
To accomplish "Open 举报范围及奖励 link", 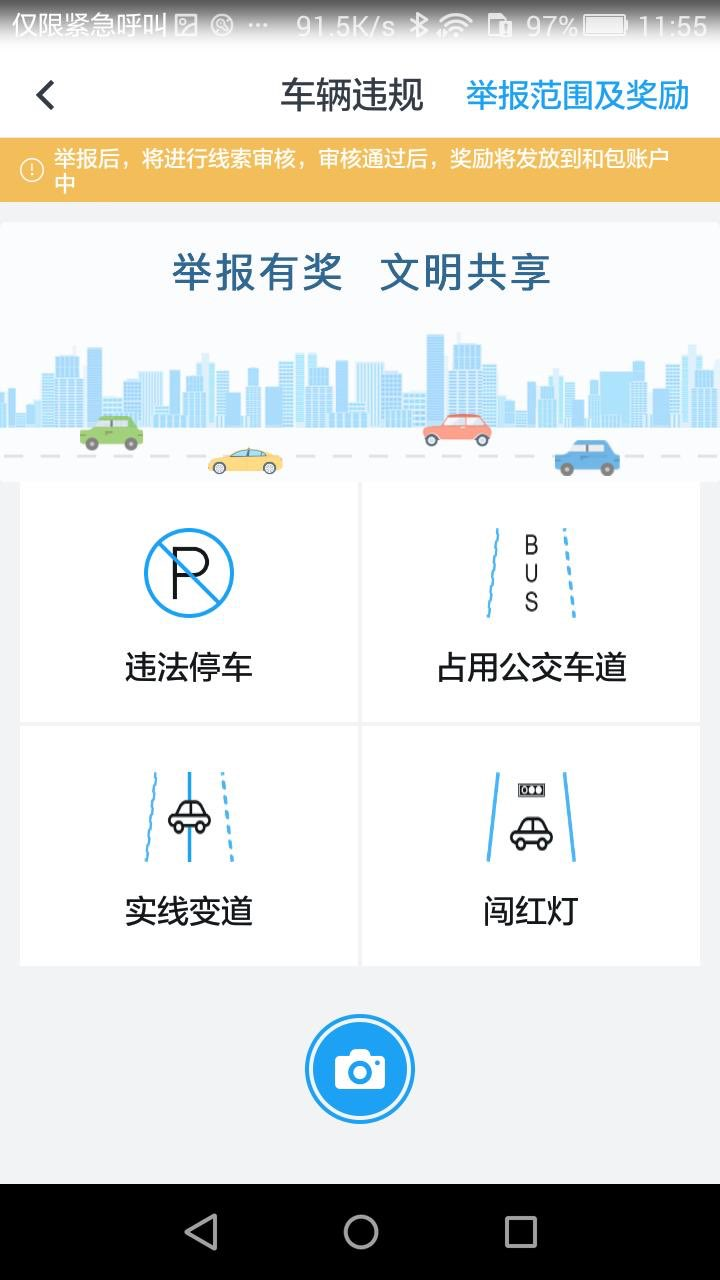I will coord(577,96).
